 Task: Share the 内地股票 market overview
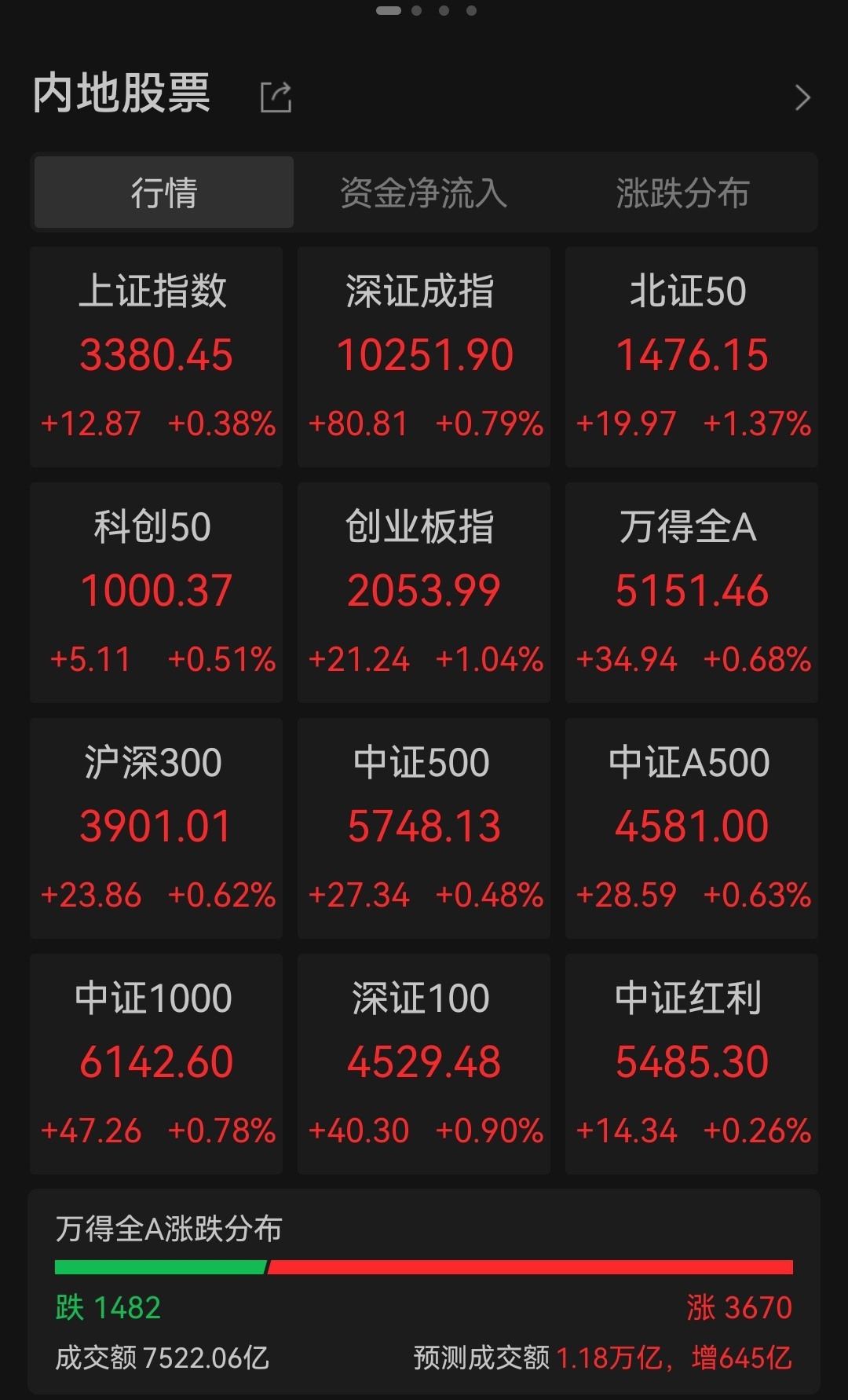pyautogui.click(x=276, y=97)
